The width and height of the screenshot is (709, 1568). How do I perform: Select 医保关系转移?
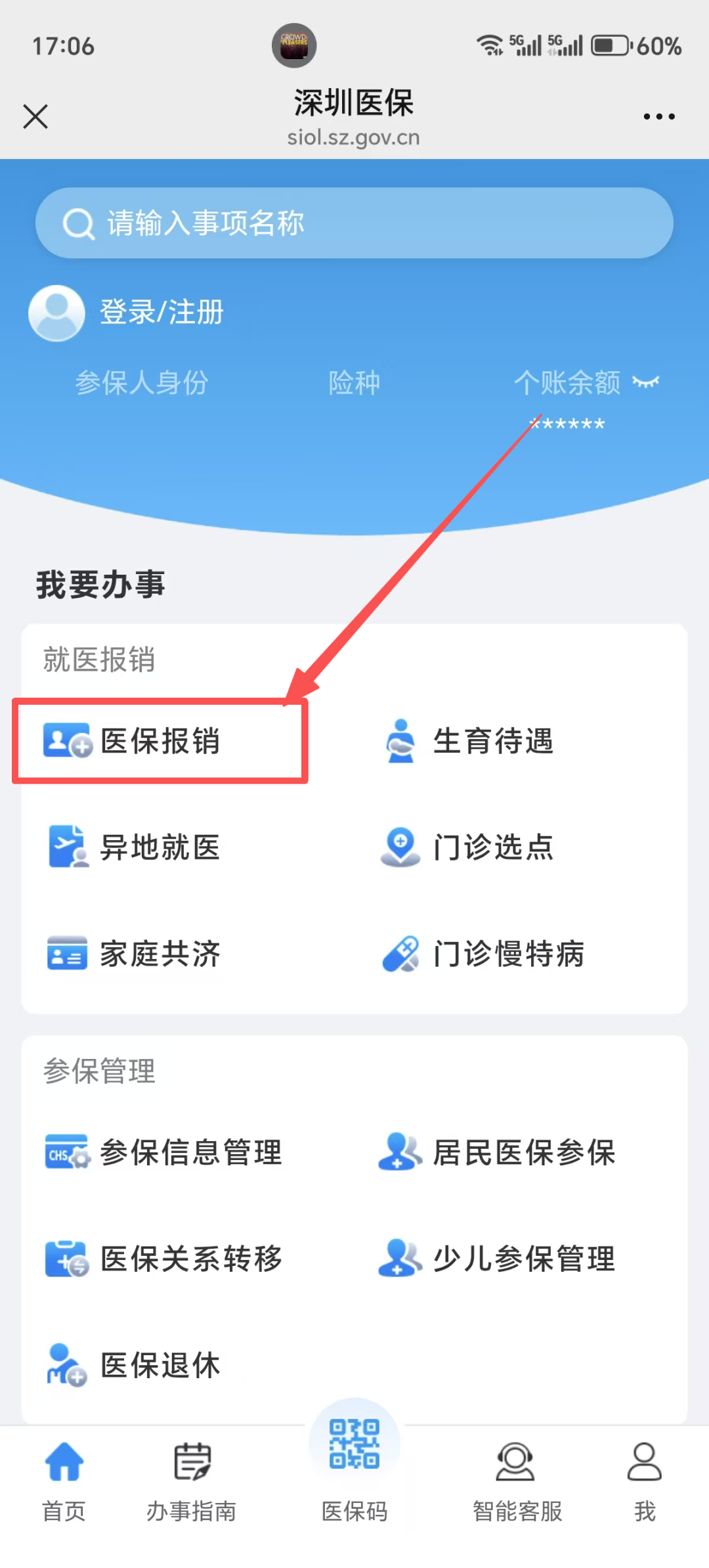[163, 1259]
